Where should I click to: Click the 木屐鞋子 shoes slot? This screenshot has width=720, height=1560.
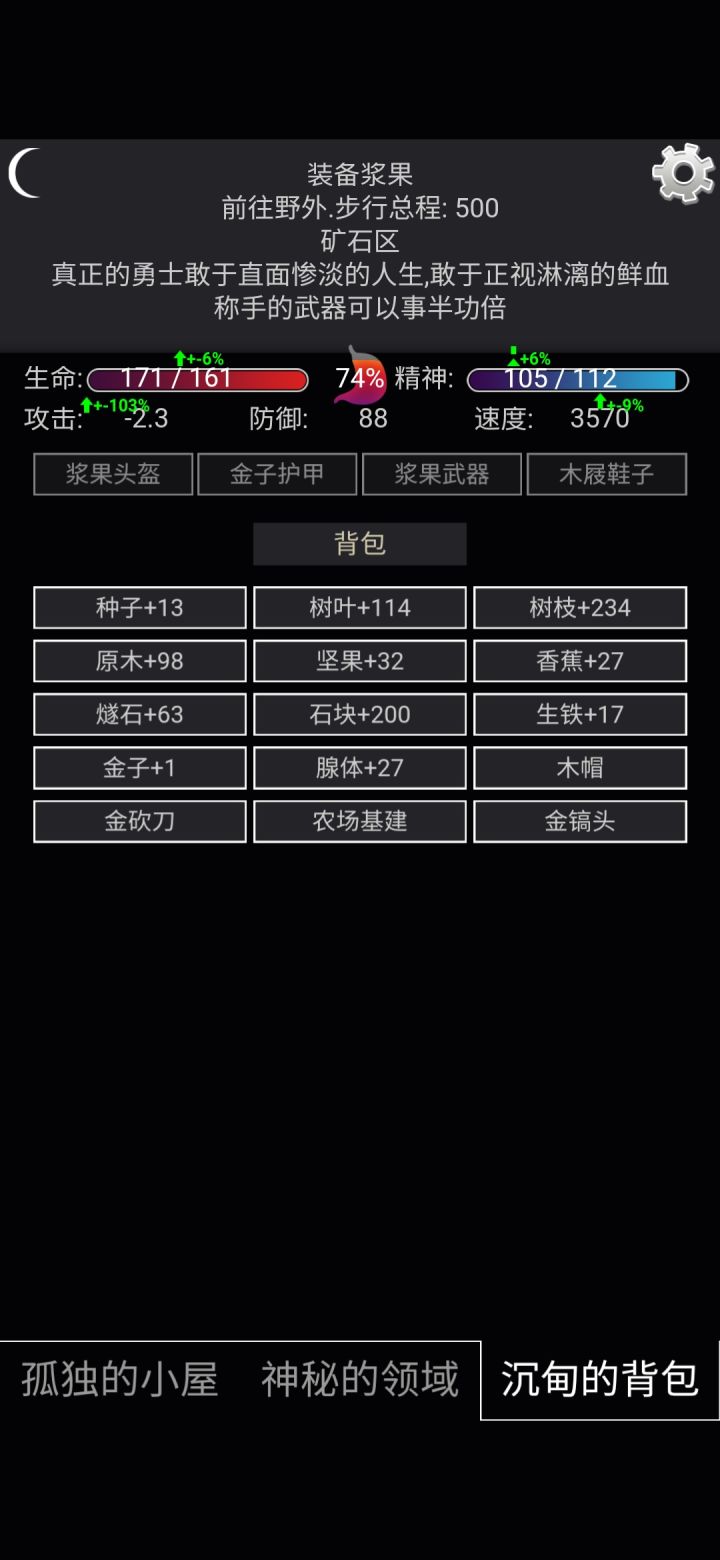[606, 474]
